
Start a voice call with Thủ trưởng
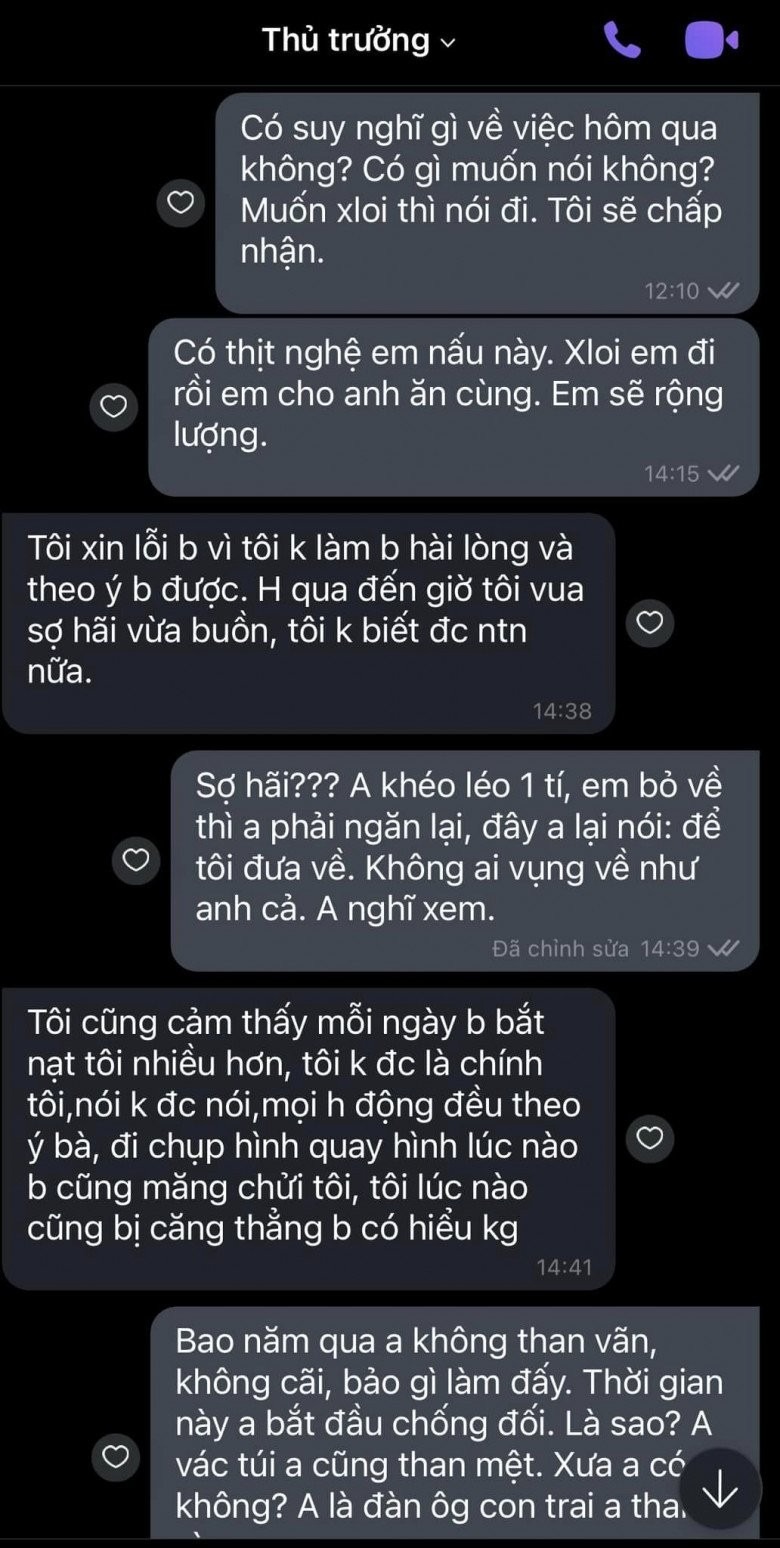[x=622, y=40]
